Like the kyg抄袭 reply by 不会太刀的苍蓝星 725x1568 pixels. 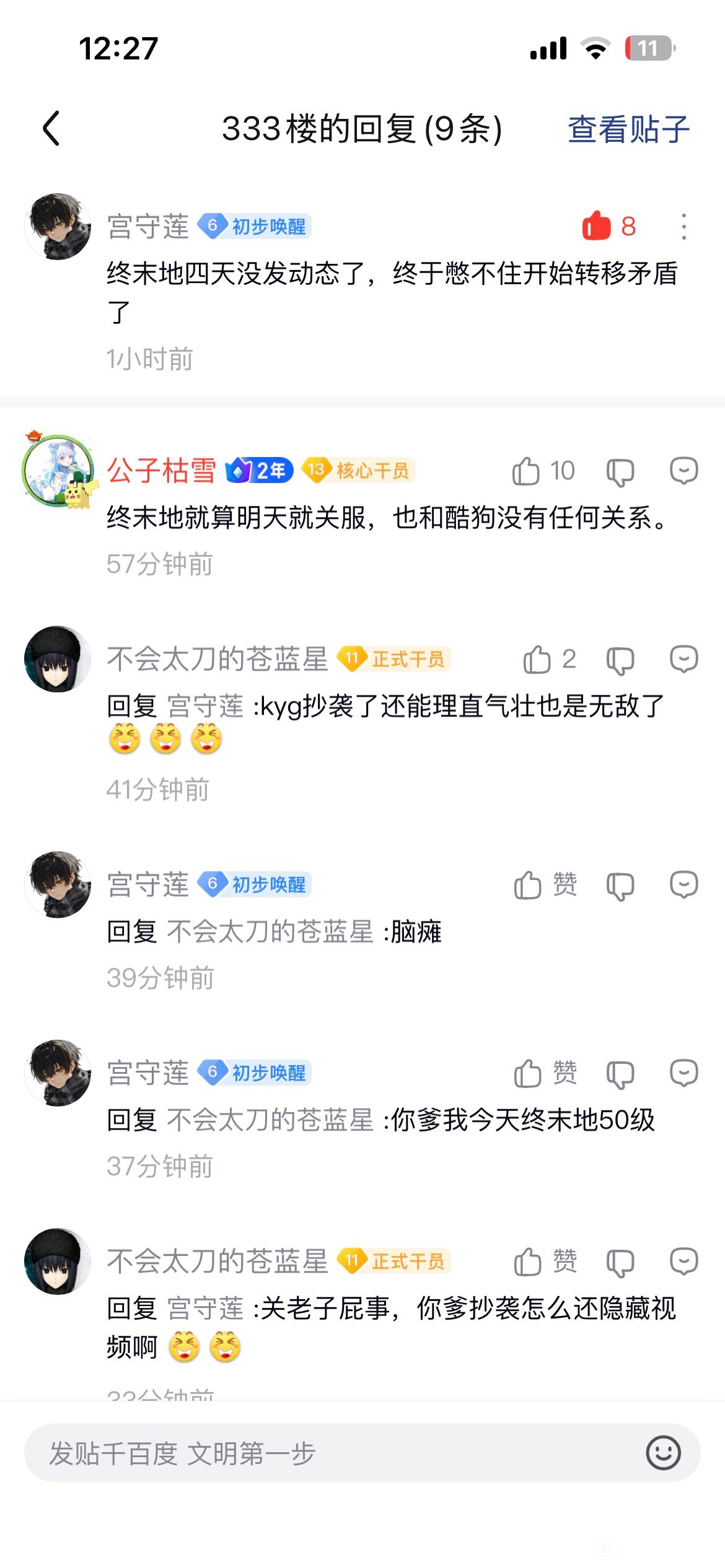pos(537,660)
